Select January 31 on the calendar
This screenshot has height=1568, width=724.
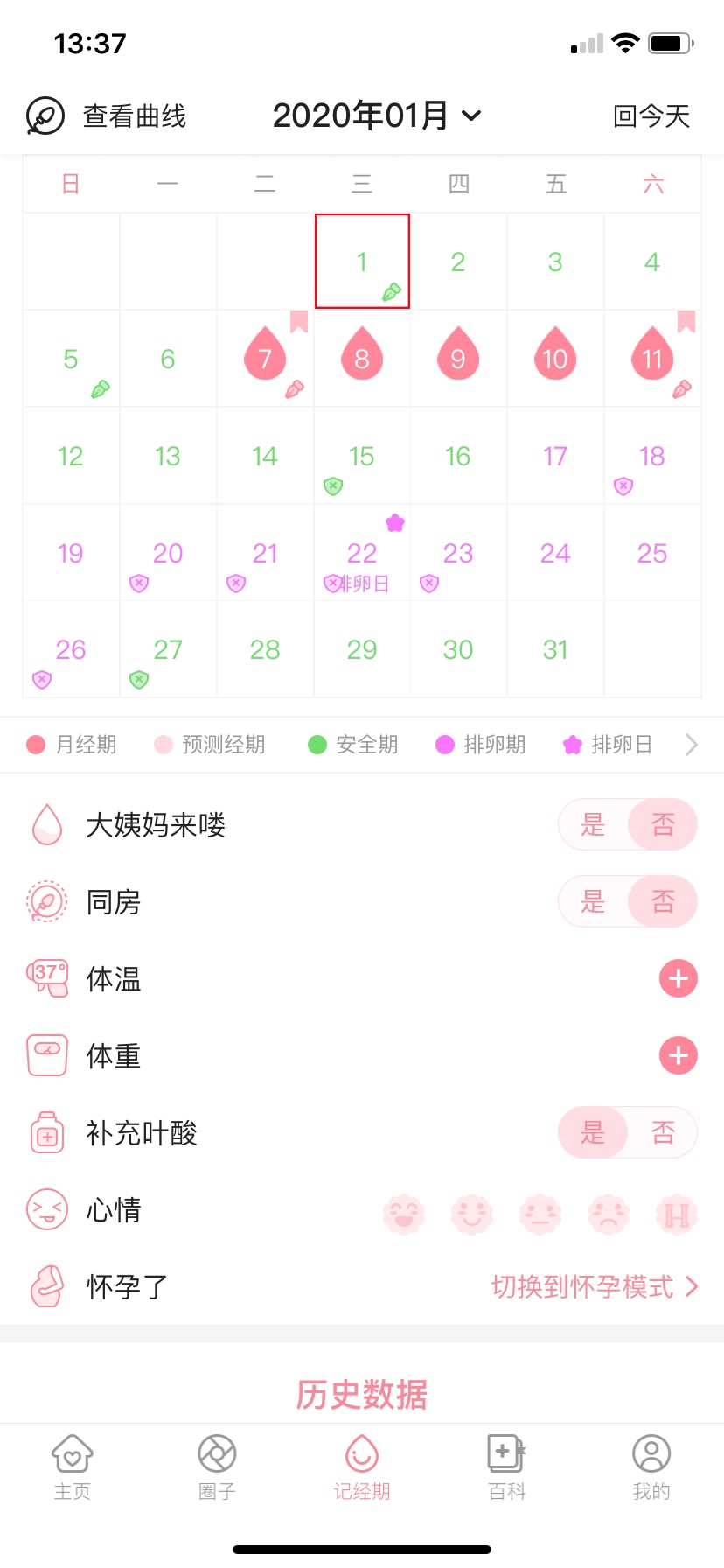pyautogui.click(x=555, y=649)
